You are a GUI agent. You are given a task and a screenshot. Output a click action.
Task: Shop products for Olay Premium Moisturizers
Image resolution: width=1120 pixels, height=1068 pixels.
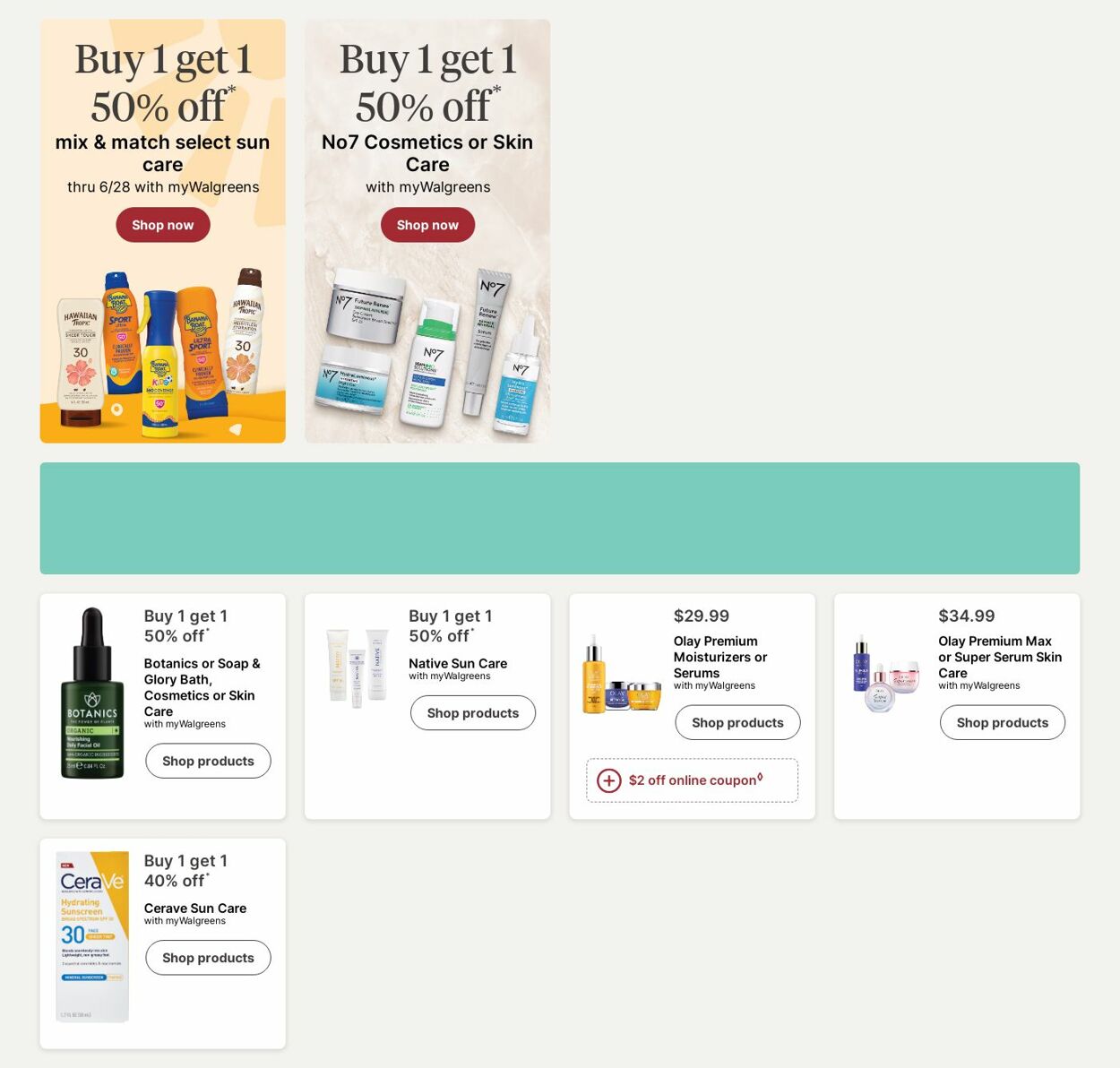737,722
